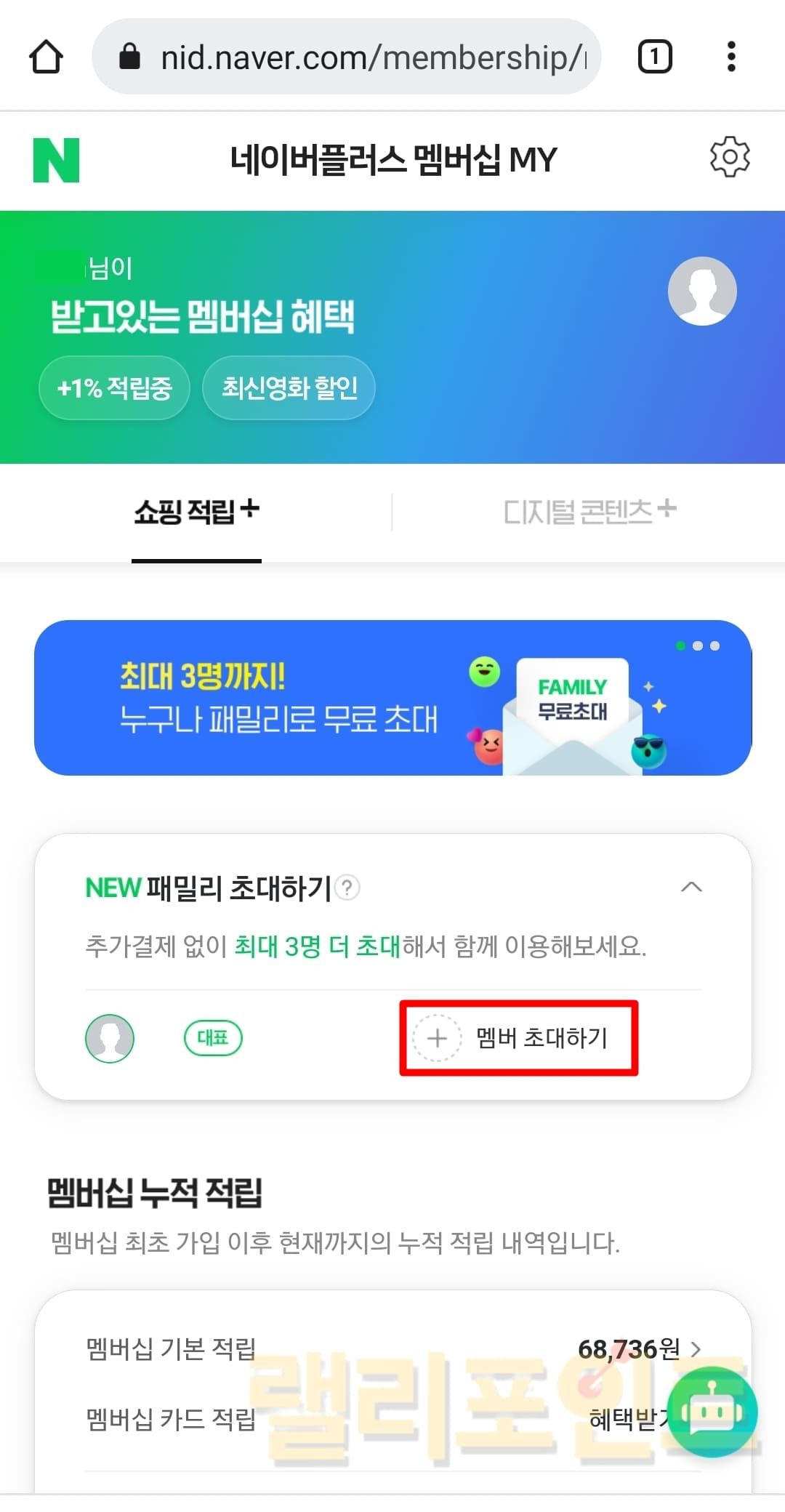Open the browser home page
This screenshot has height=1512, width=785.
[x=46, y=57]
